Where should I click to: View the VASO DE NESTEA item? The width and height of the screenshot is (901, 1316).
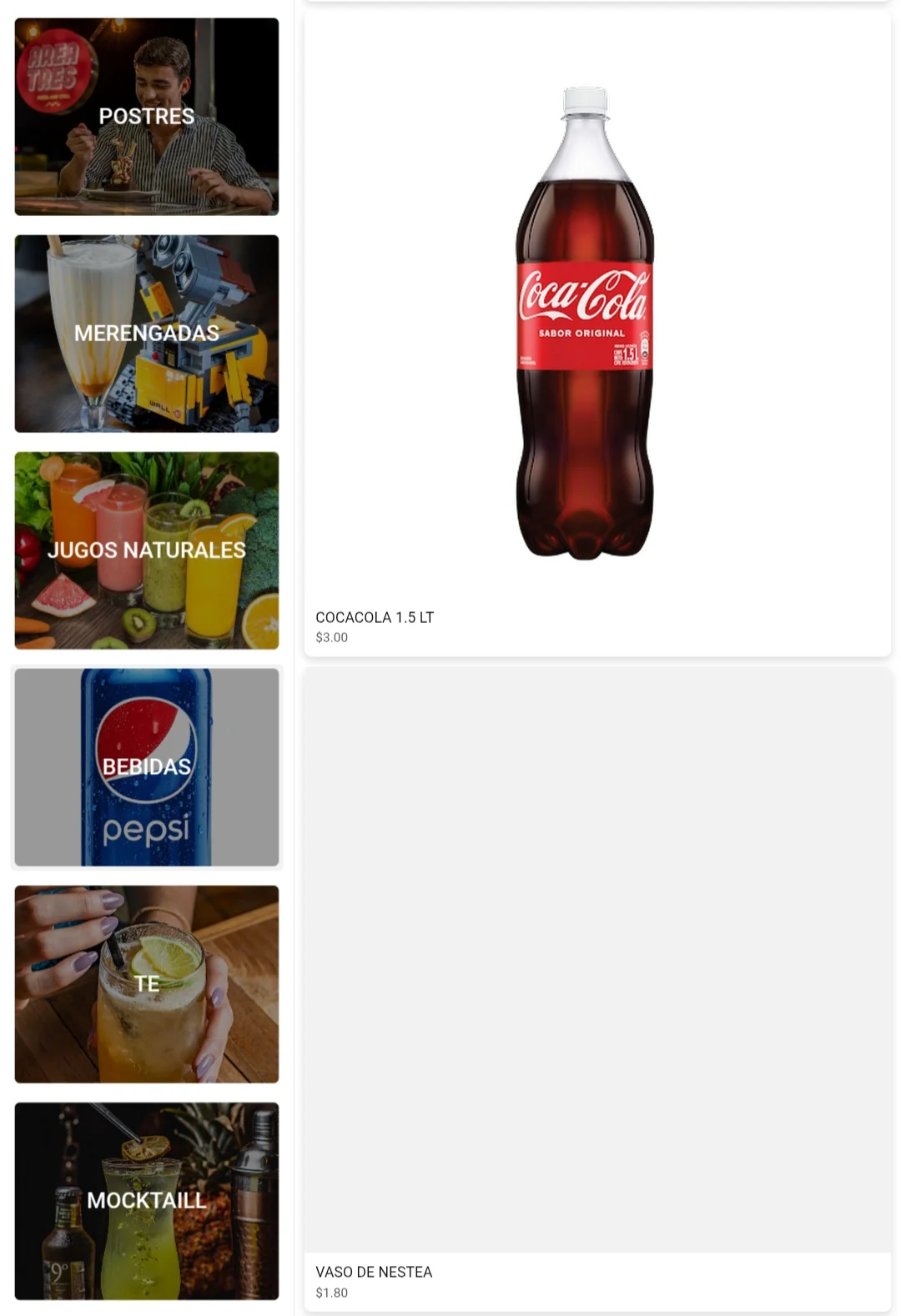pyautogui.click(x=597, y=988)
